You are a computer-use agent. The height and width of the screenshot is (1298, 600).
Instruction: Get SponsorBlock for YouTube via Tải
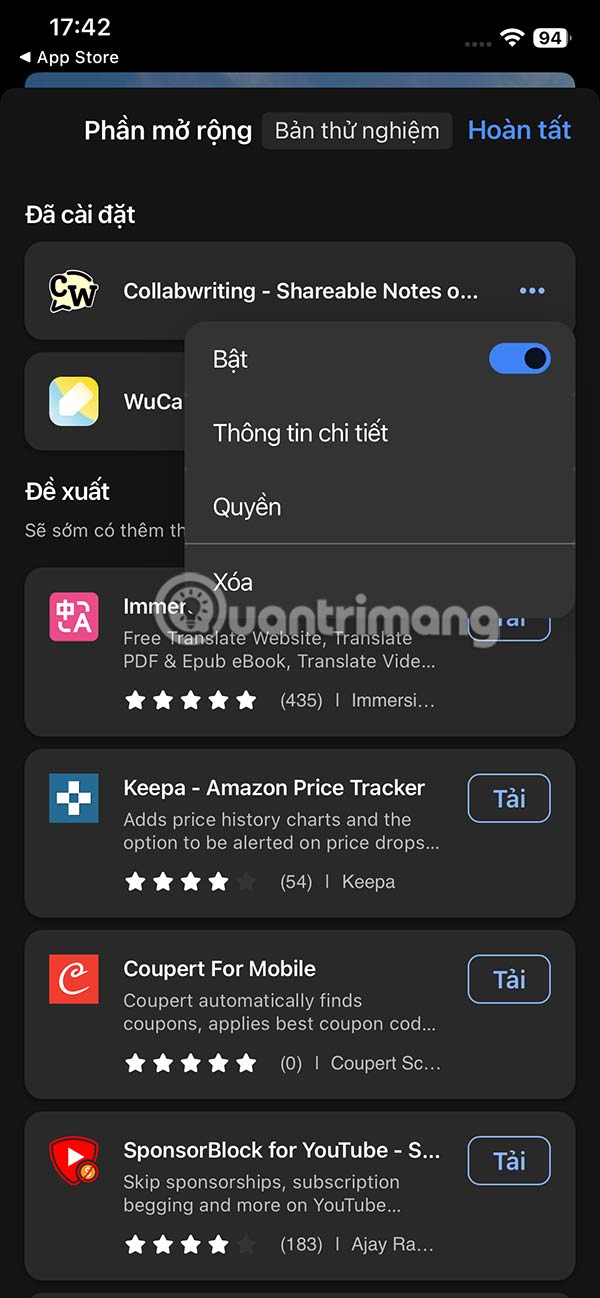coord(509,1160)
